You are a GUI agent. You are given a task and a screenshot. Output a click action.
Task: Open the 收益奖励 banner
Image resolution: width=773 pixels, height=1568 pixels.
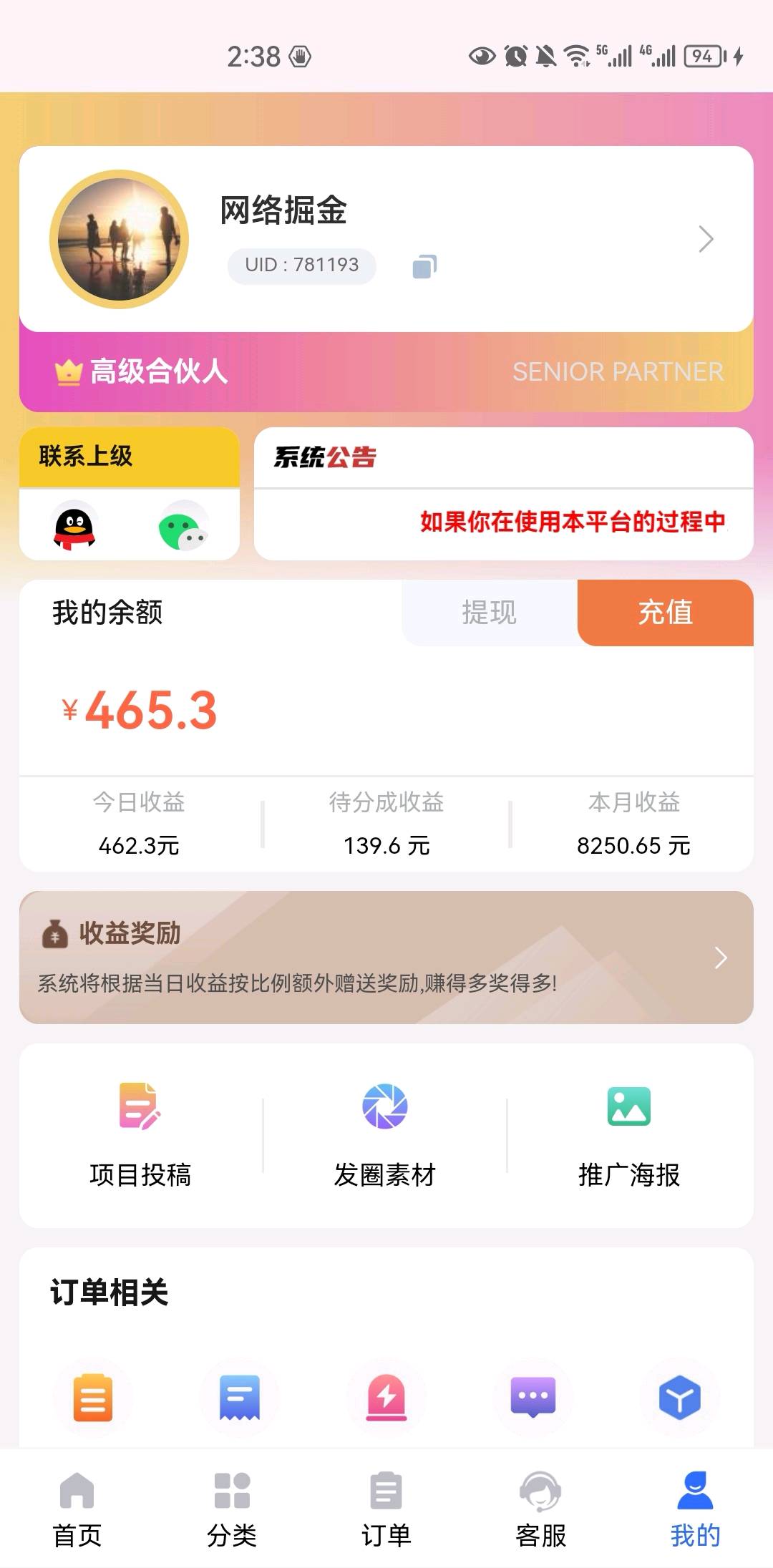tap(386, 957)
